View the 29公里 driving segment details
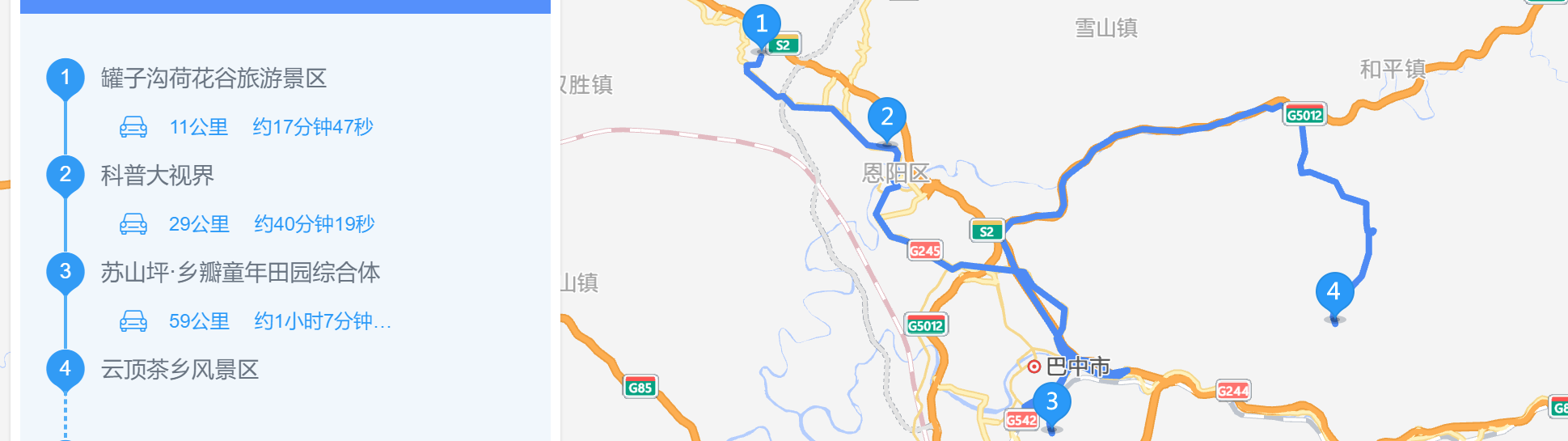Viewport: 1568px width, 441px height. pyautogui.click(x=247, y=224)
